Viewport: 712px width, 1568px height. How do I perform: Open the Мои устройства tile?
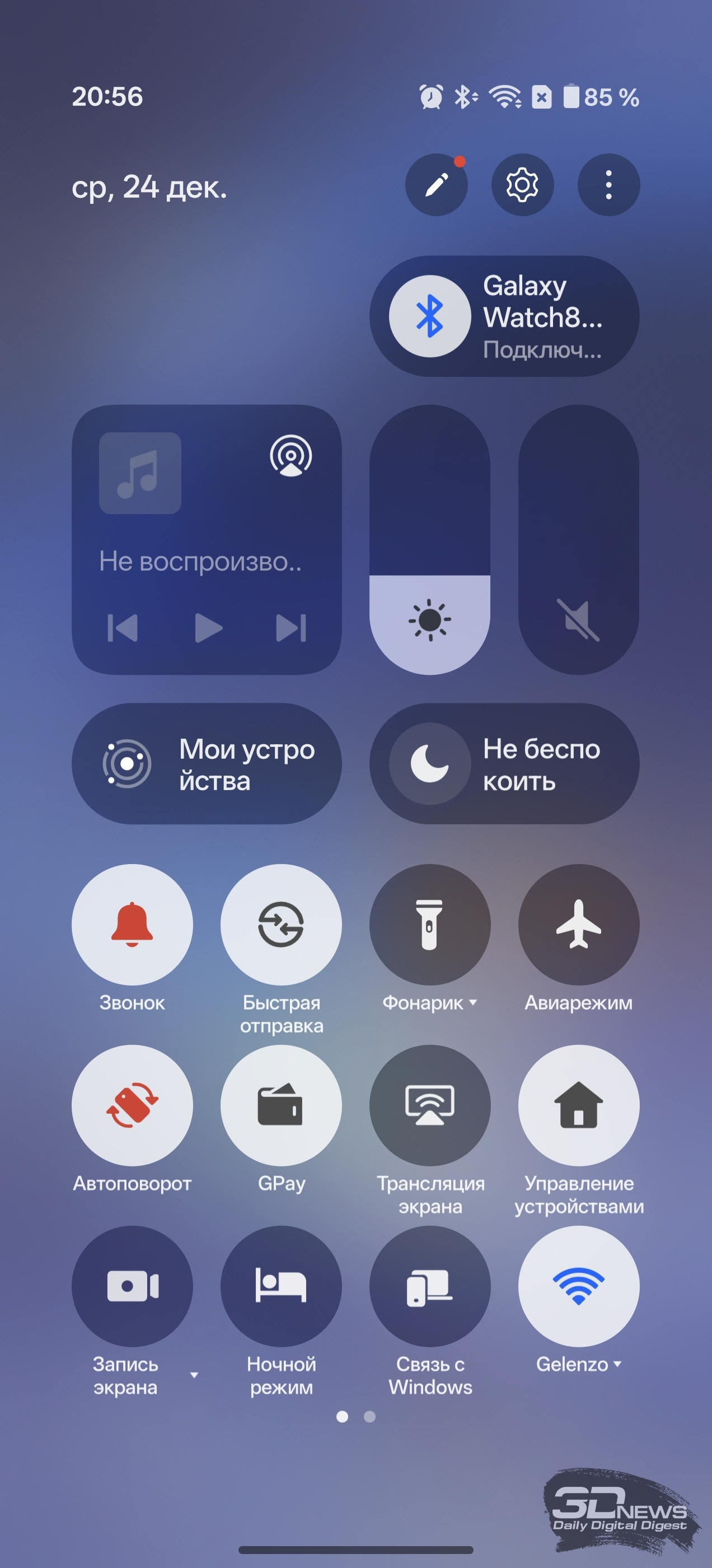[x=207, y=764]
